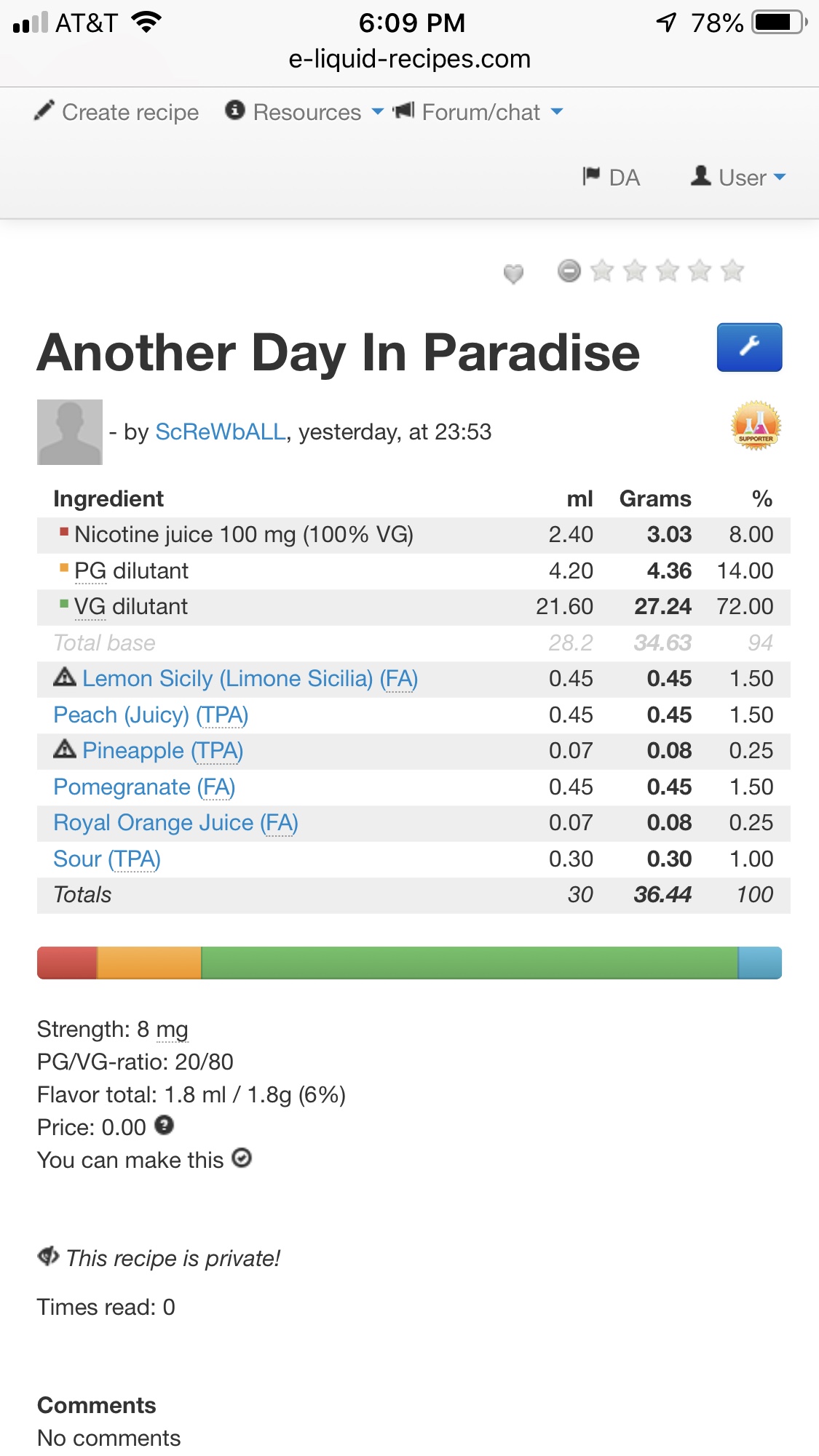Viewport: 819px width, 1456px height.
Task: Expand the Forum/chat dropdown
Action: (x=479, y=112)
